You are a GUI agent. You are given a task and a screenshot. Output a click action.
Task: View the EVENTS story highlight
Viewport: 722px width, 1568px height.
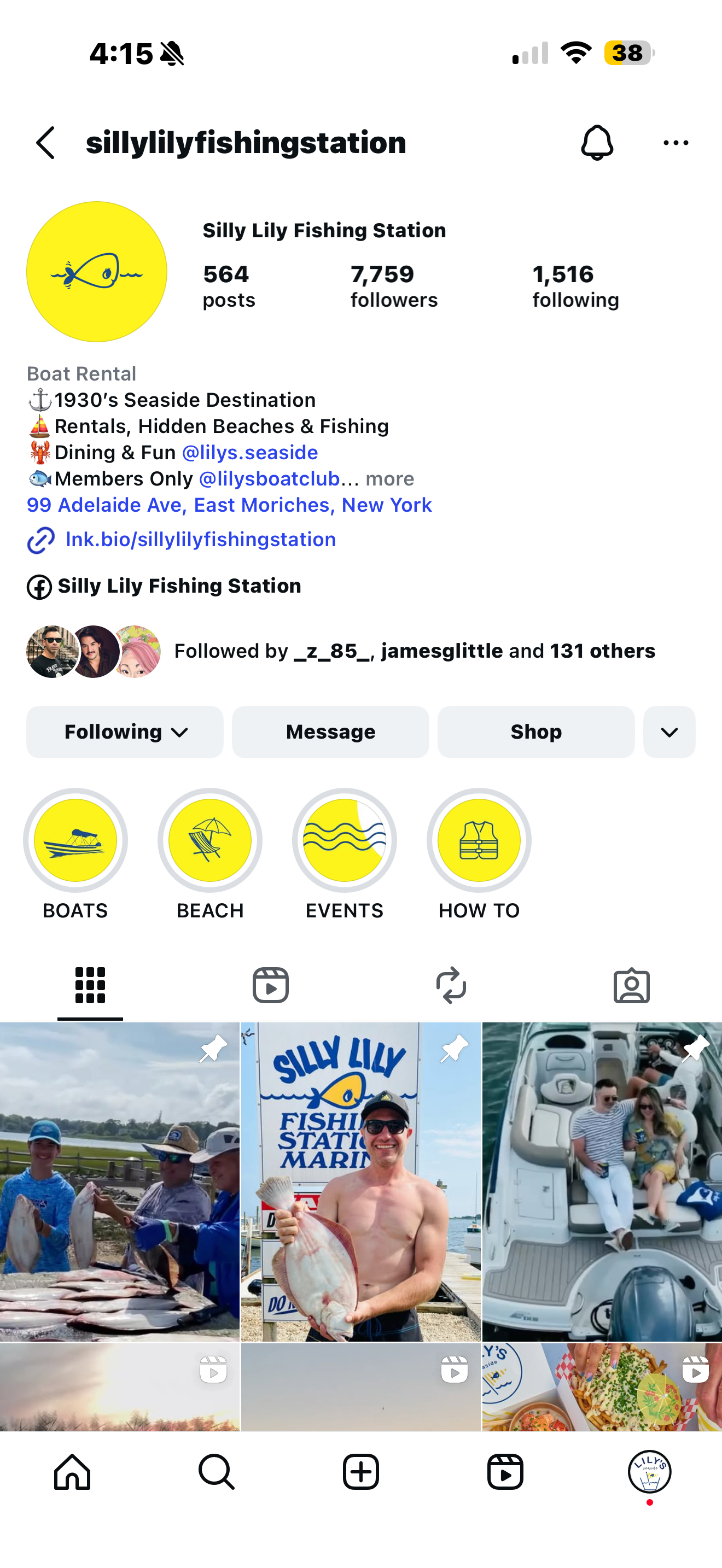click(345, 841)
